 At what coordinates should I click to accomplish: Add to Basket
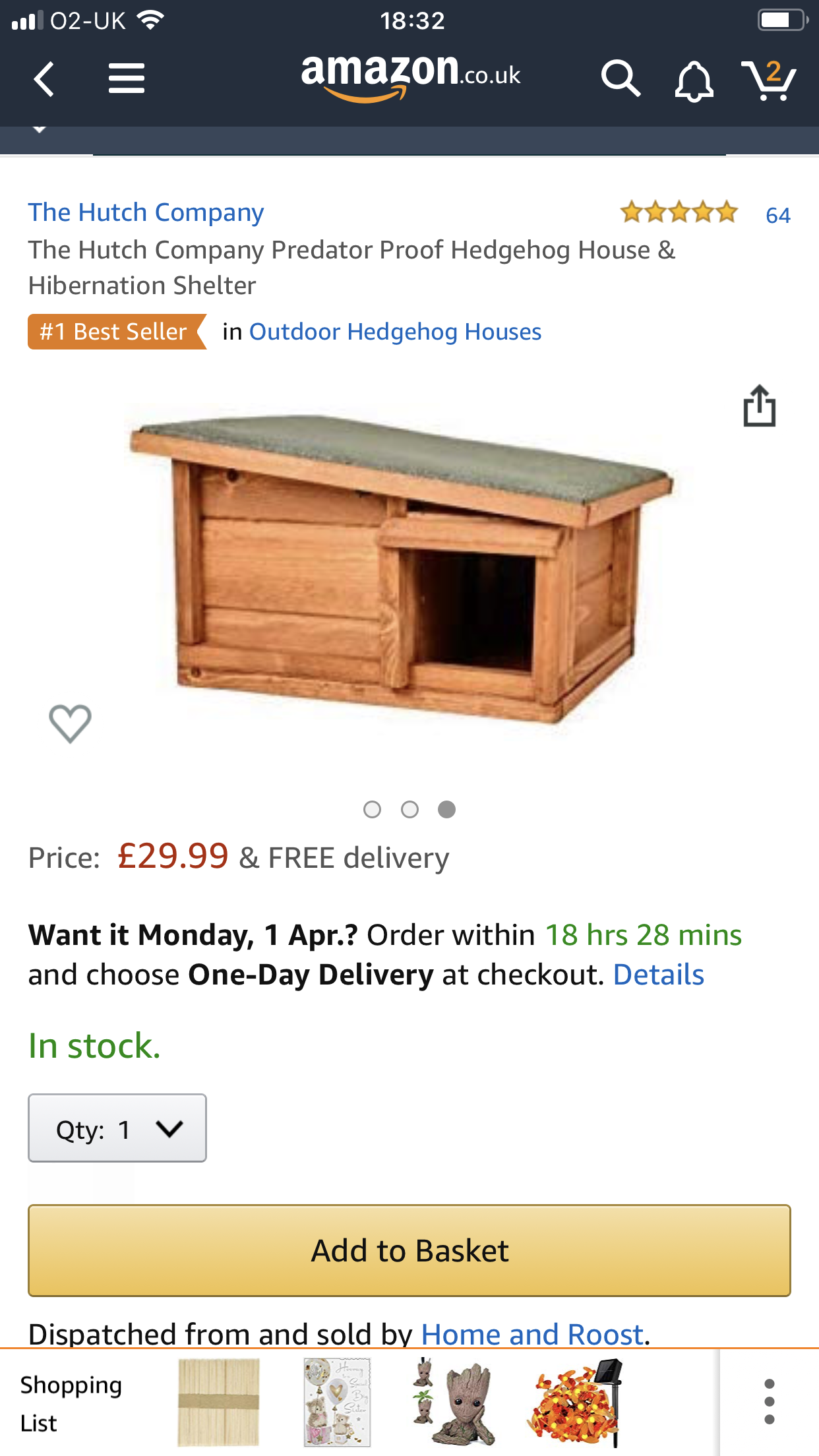point(409,1250)
